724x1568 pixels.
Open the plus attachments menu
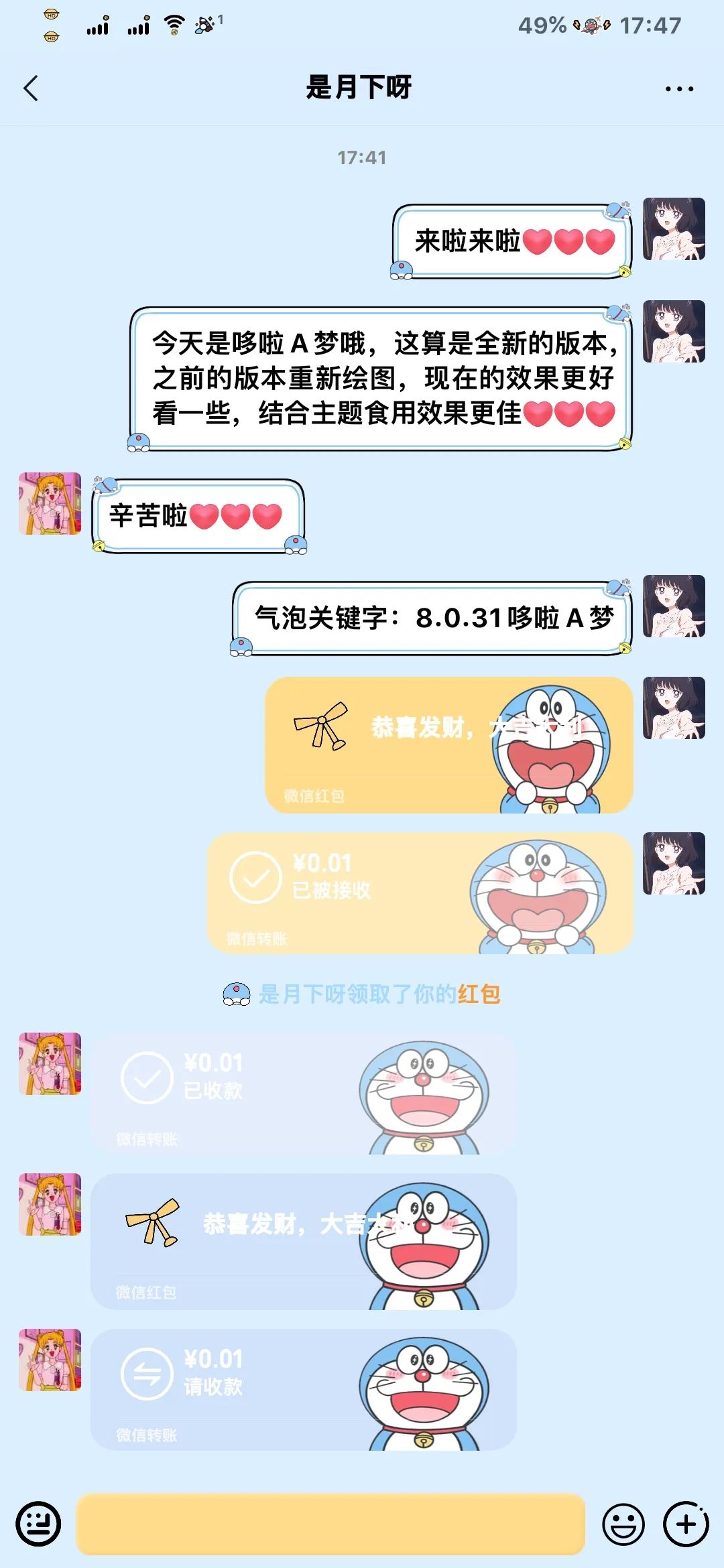coord(686,1524)
